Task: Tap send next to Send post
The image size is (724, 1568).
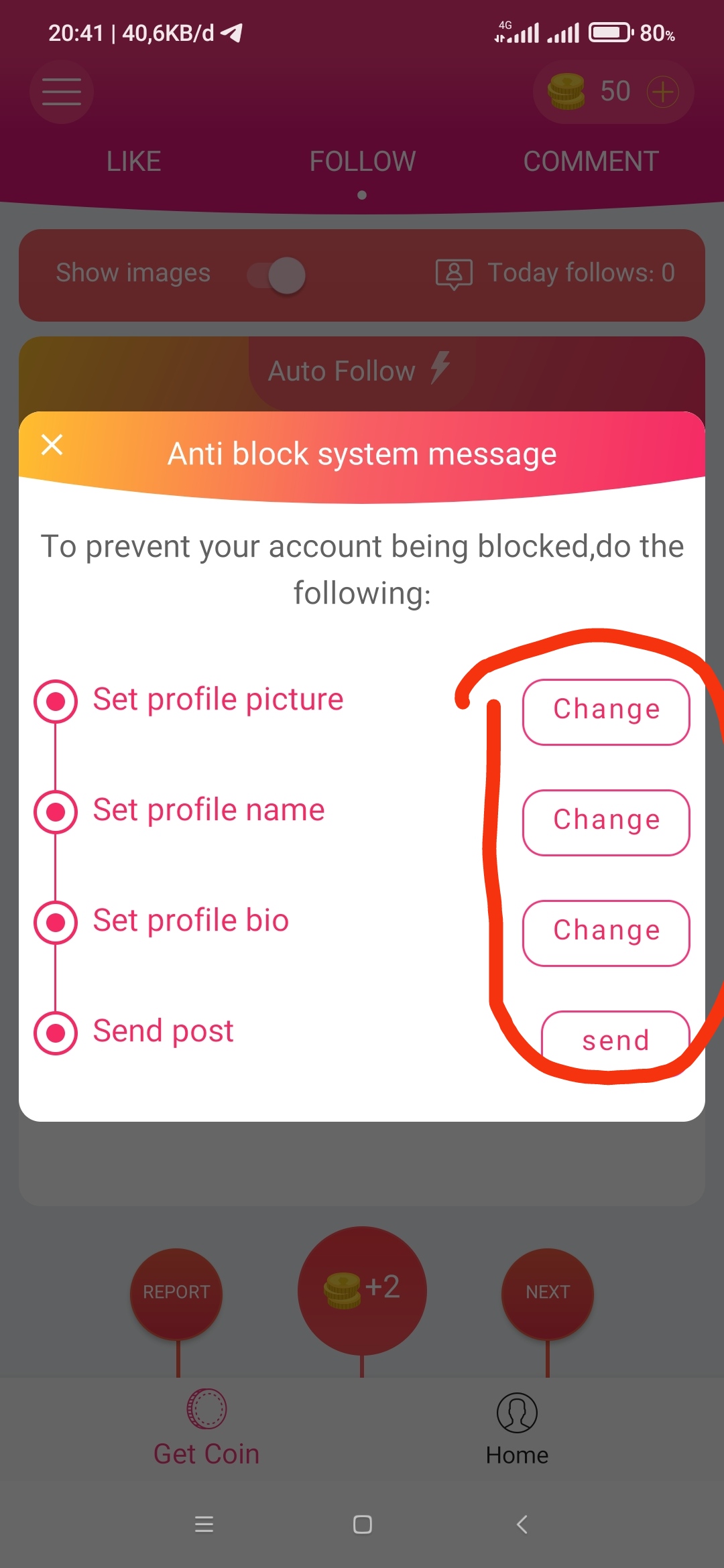Action: click(x=615, y=1040)
